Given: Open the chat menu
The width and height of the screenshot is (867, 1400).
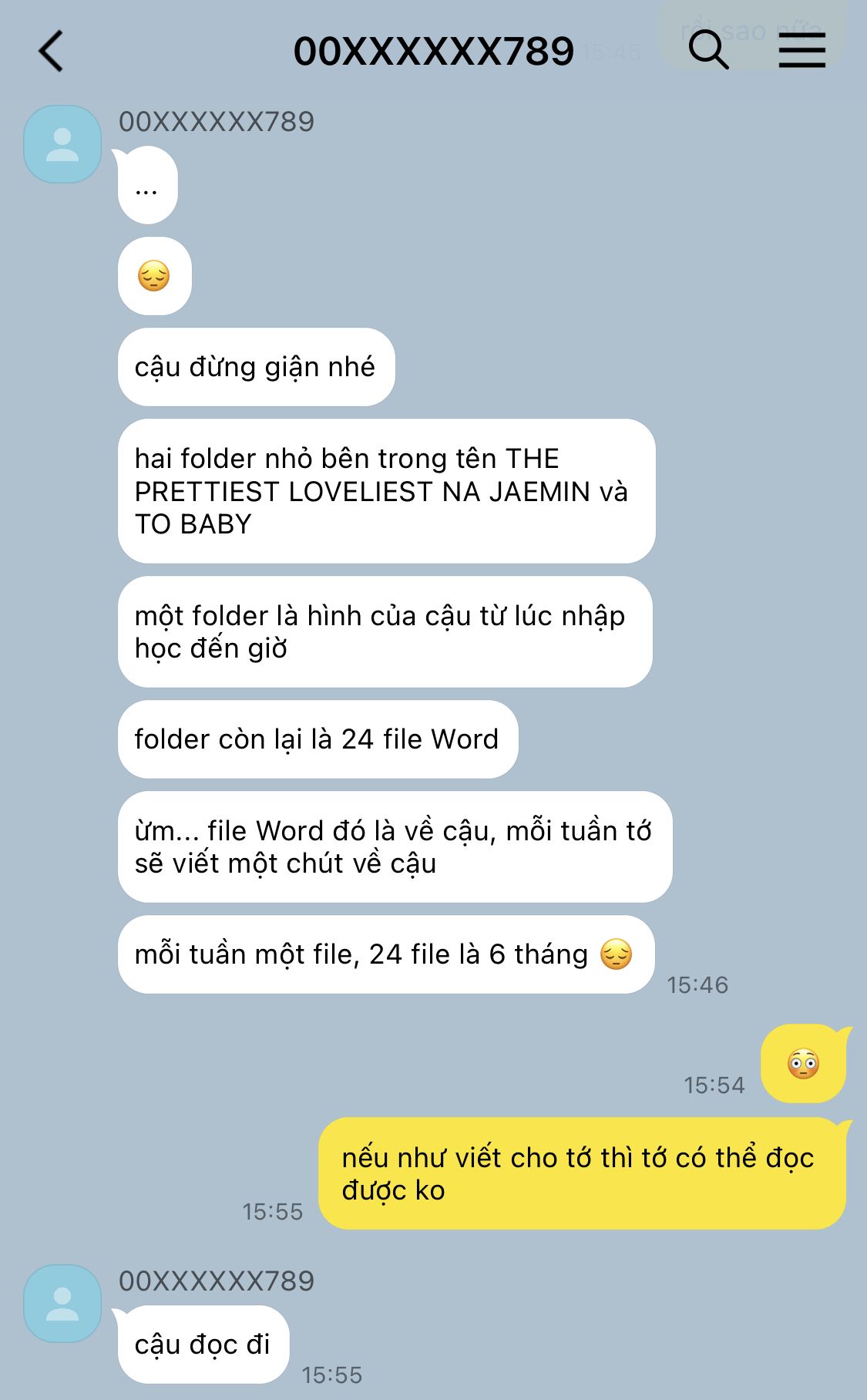Looking at the screenshot, I should pos(801,50).
